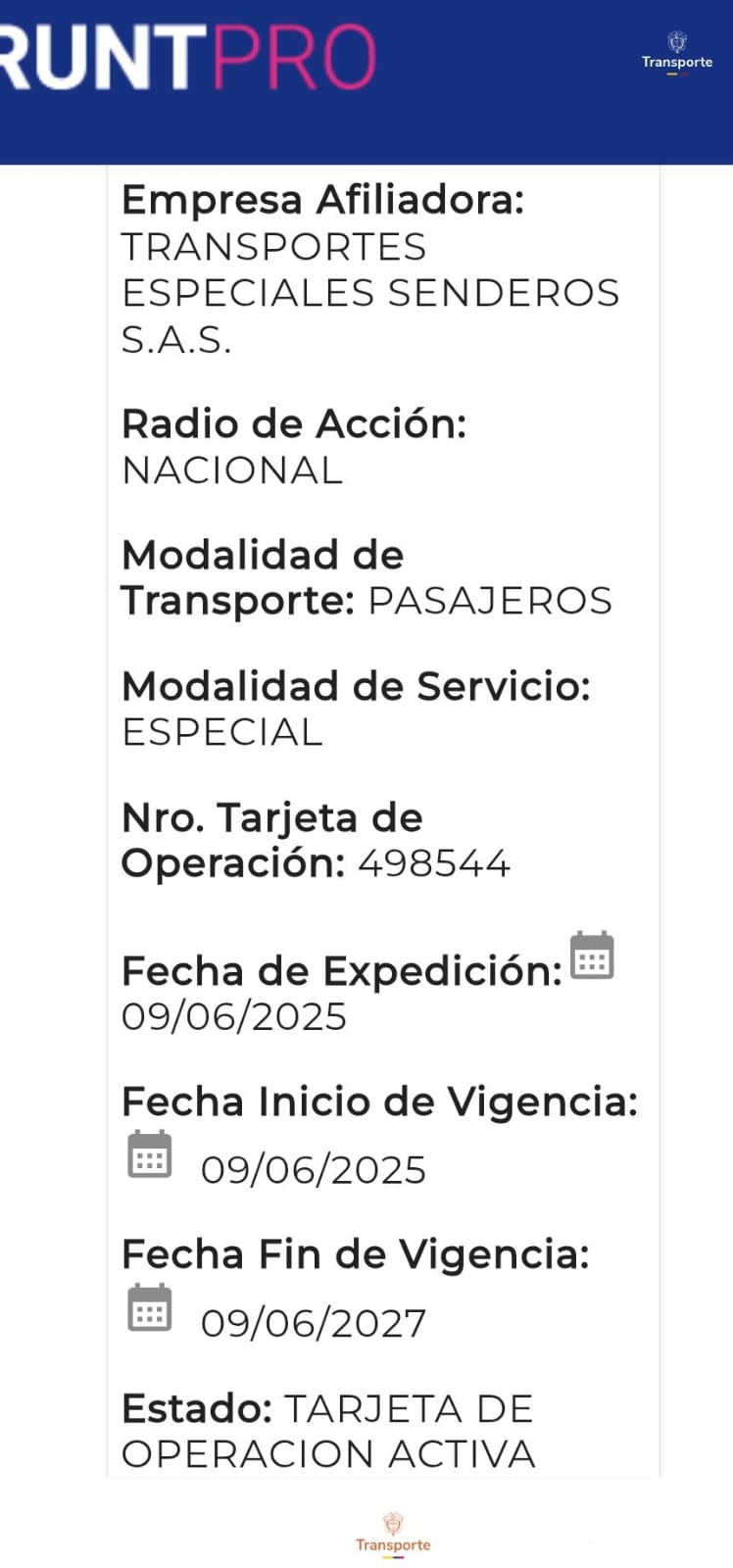Open the calendar icon beside Fecha de Expedición
Screen dimensions: 733x1568
point(592,955)
